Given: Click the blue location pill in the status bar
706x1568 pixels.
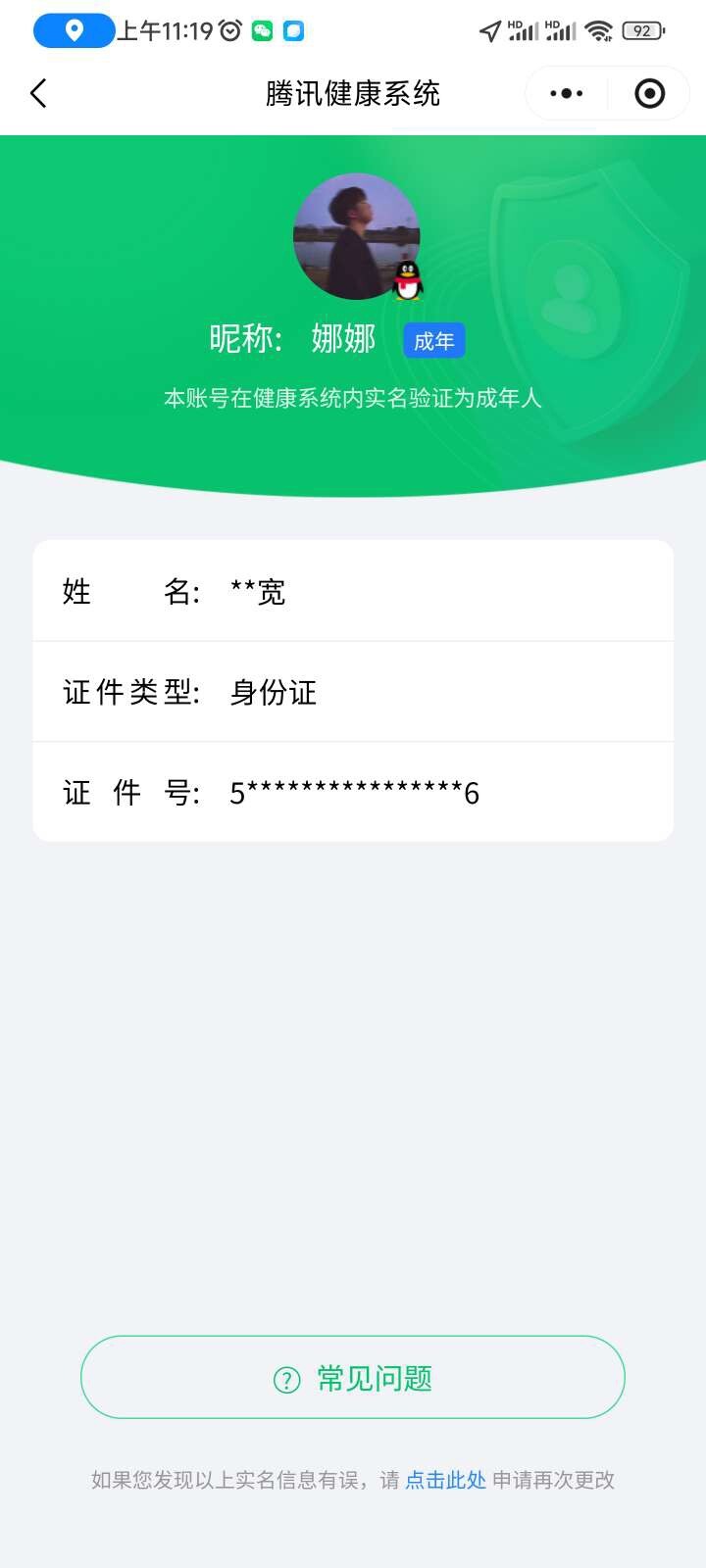Looking at the screenshot, I should click(x=74, y=30).
